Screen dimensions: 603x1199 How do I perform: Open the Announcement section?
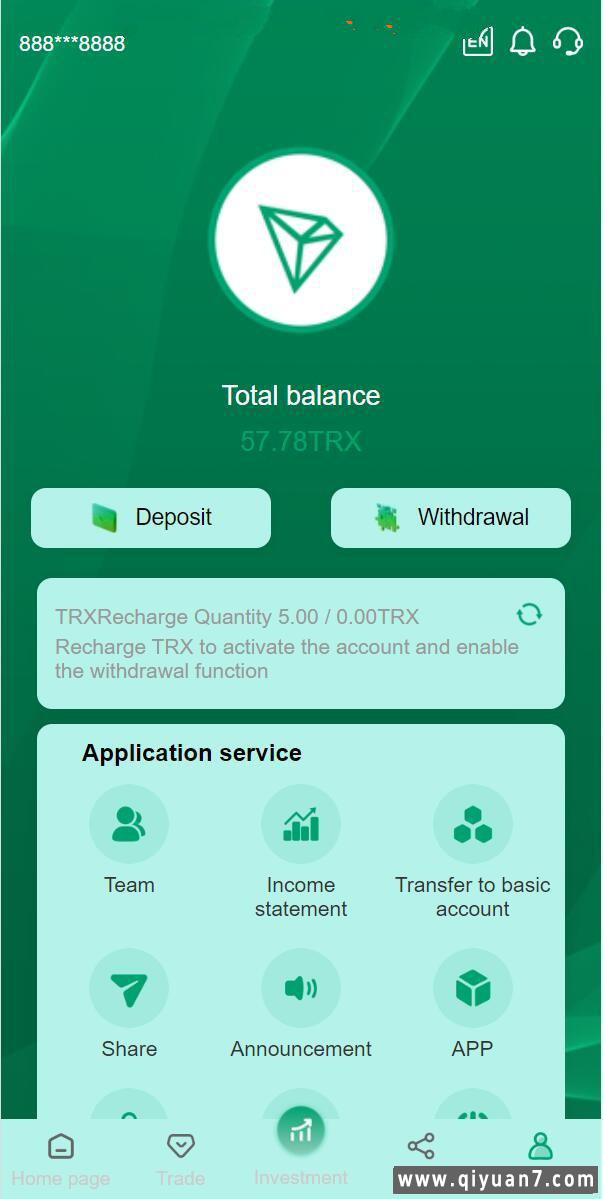[x=301, y=988]
